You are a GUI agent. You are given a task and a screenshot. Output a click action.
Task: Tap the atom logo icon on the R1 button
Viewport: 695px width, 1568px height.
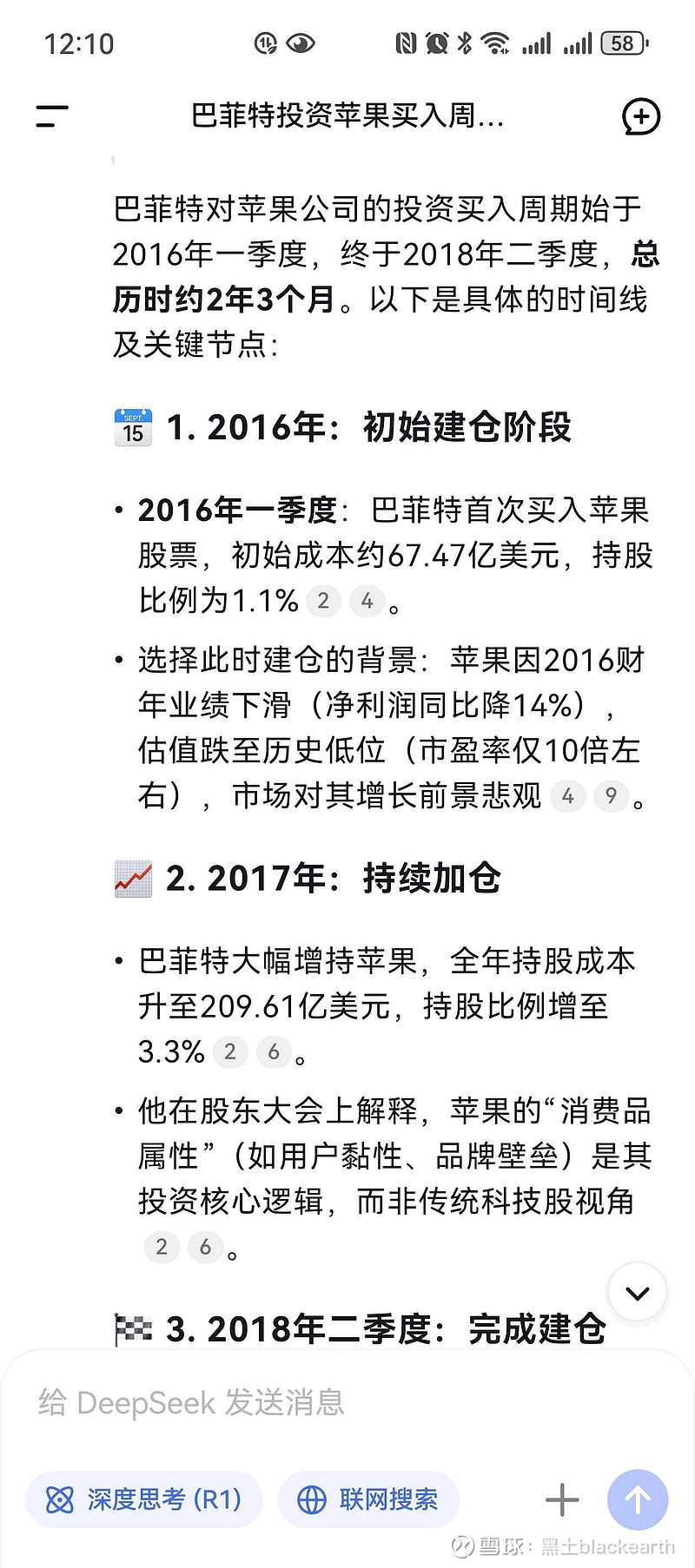click(57, 1499)
